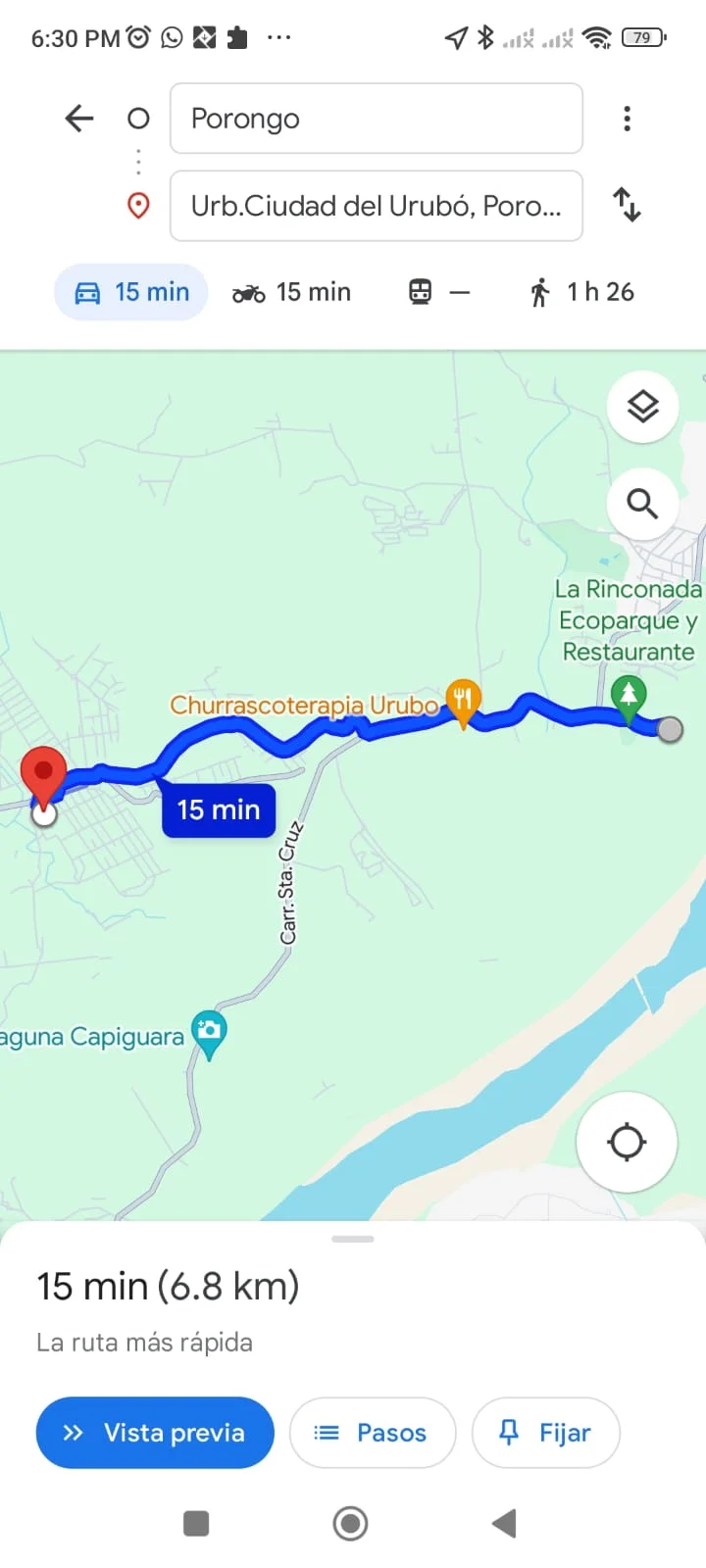The image size is (706, 1568).
Task: Open Churrascoterapia Urubo restaurant pin
Action: (x=463, y=702)
